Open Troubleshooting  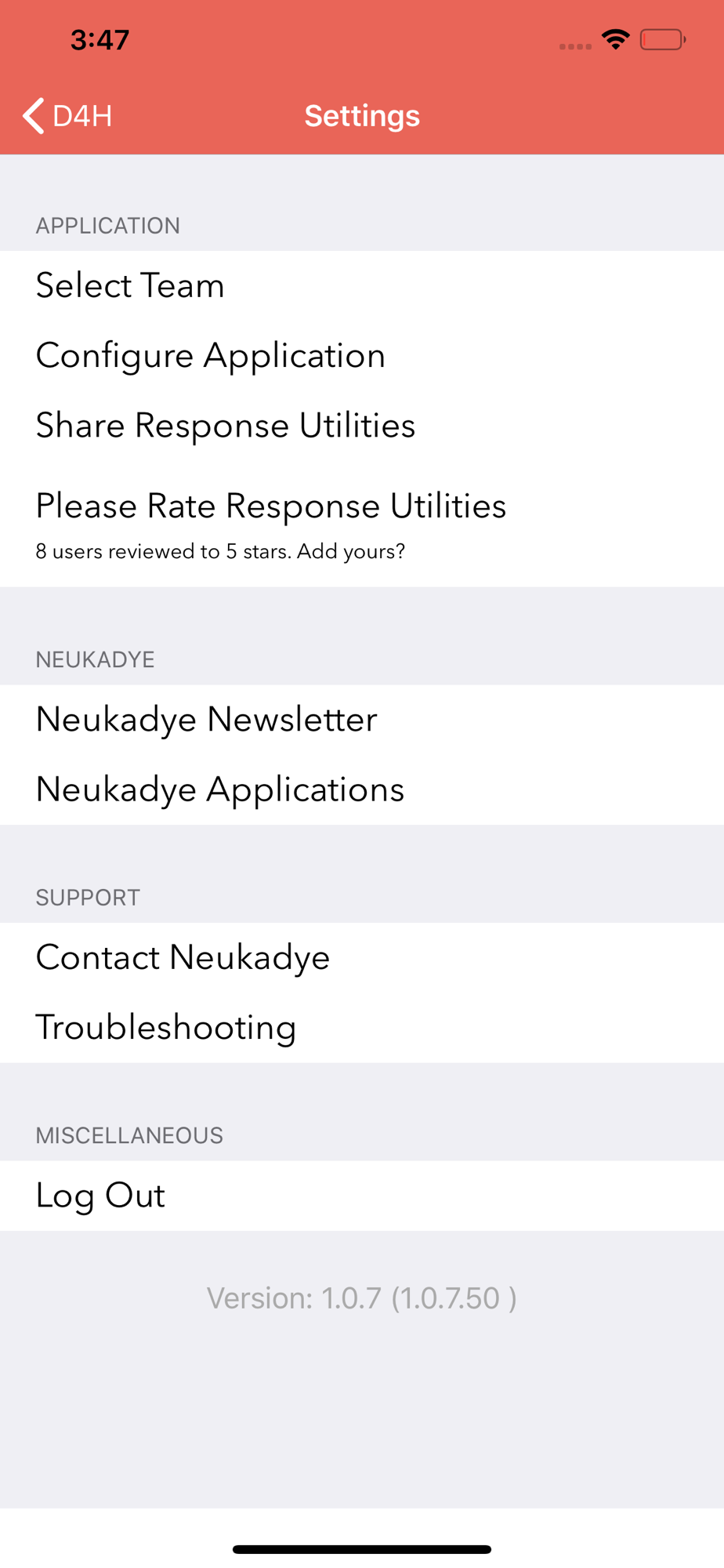click(362, 1028)
